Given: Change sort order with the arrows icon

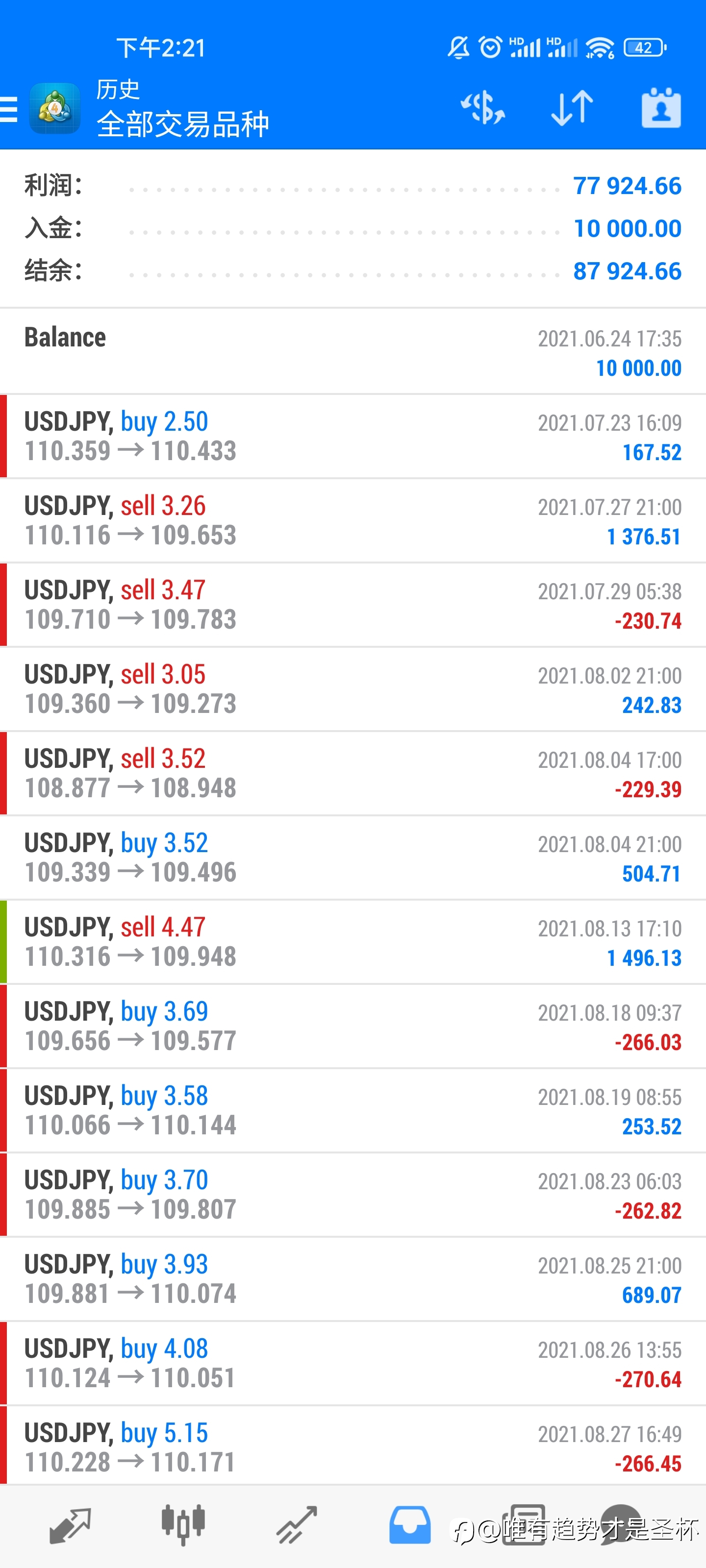Looking at the screenshot, I should pyautogui.click(x=572, y=108).
